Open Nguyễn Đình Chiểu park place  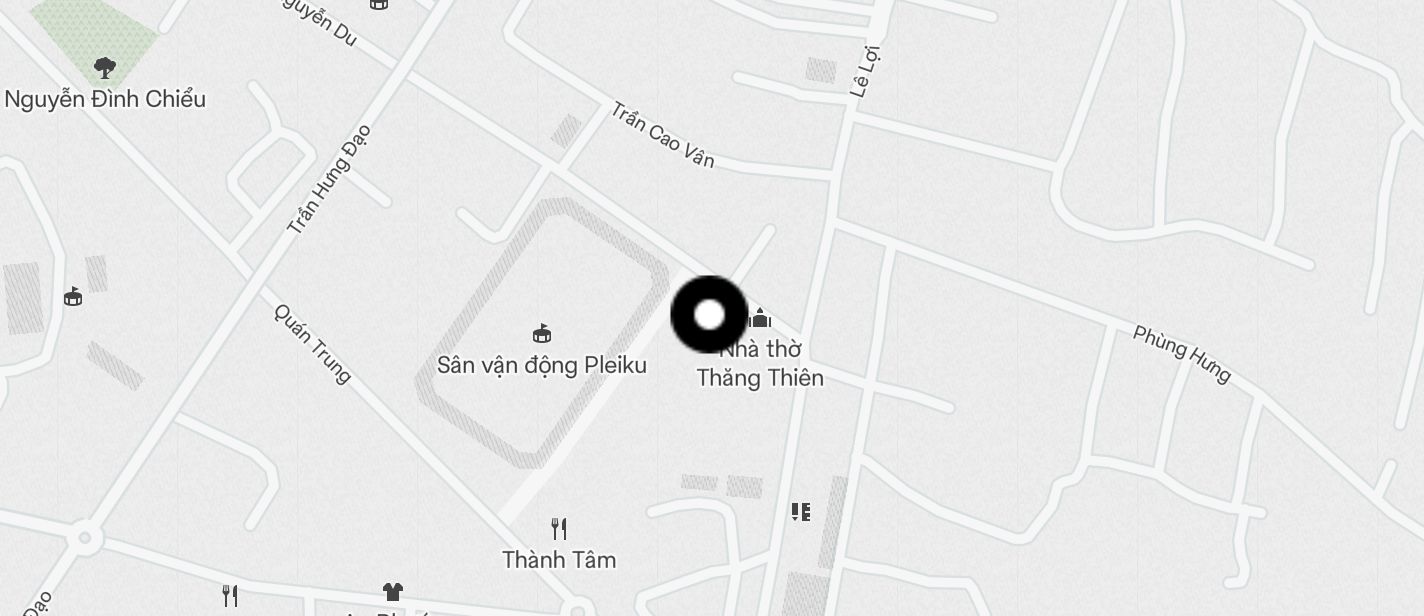coord(104,69)
